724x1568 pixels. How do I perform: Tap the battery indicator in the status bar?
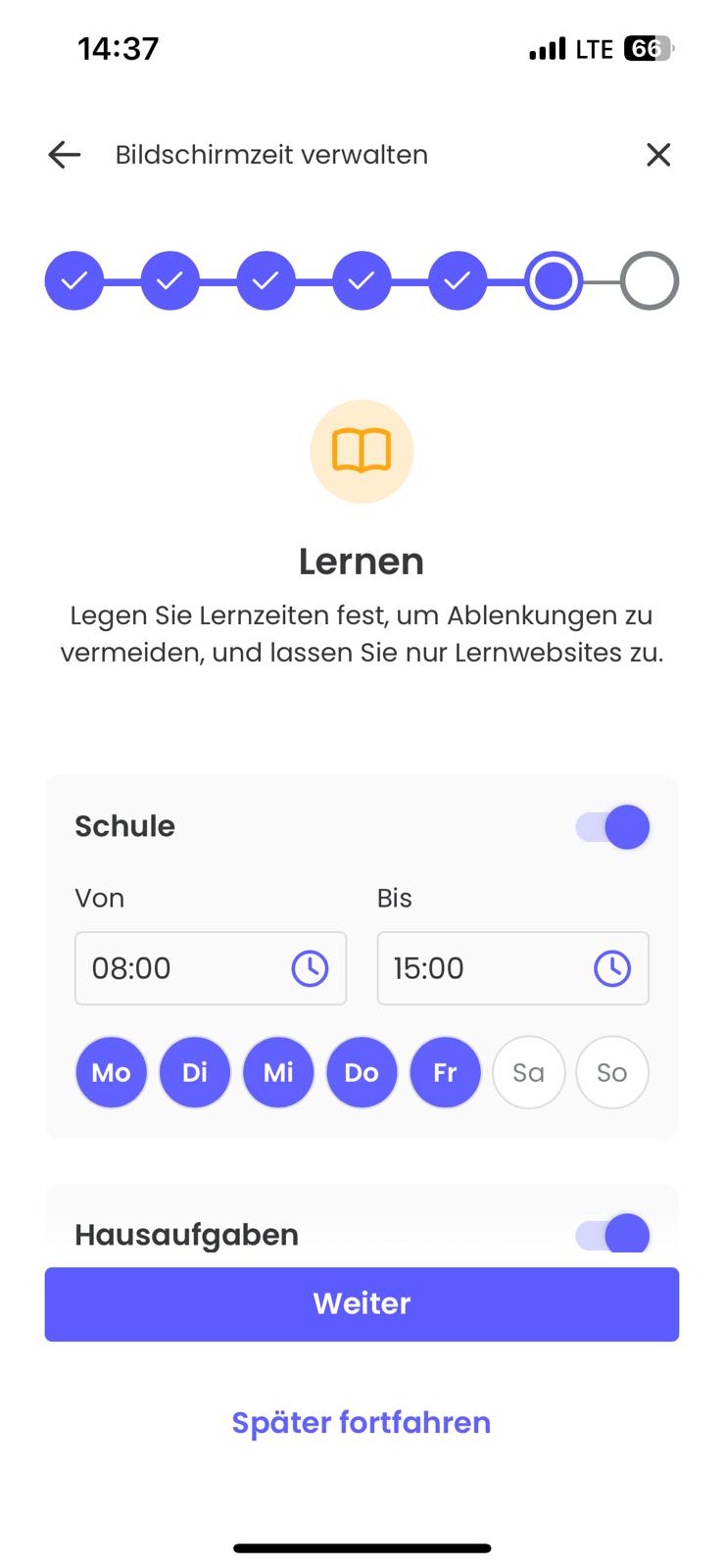point(648,48)
